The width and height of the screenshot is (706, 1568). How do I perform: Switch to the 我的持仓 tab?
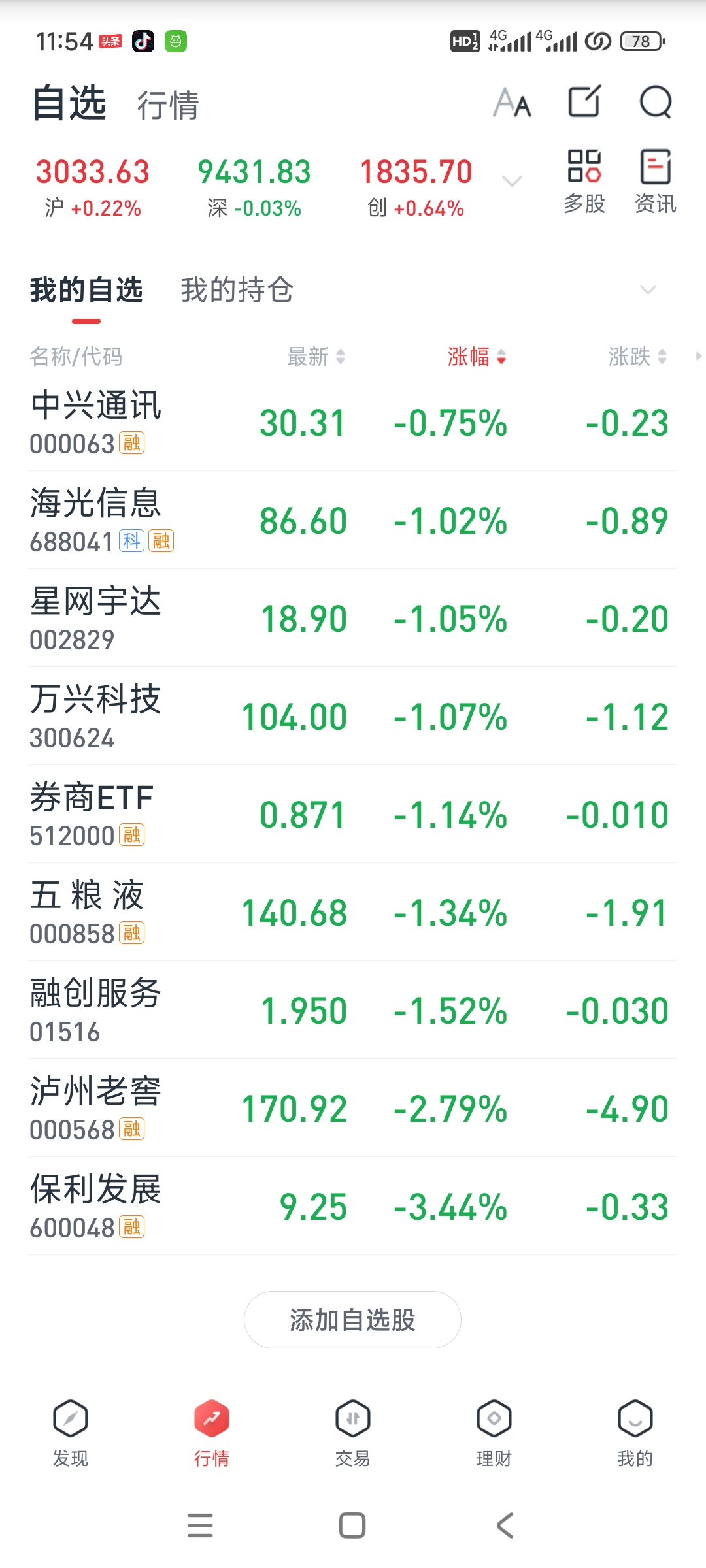click(237, 290)
